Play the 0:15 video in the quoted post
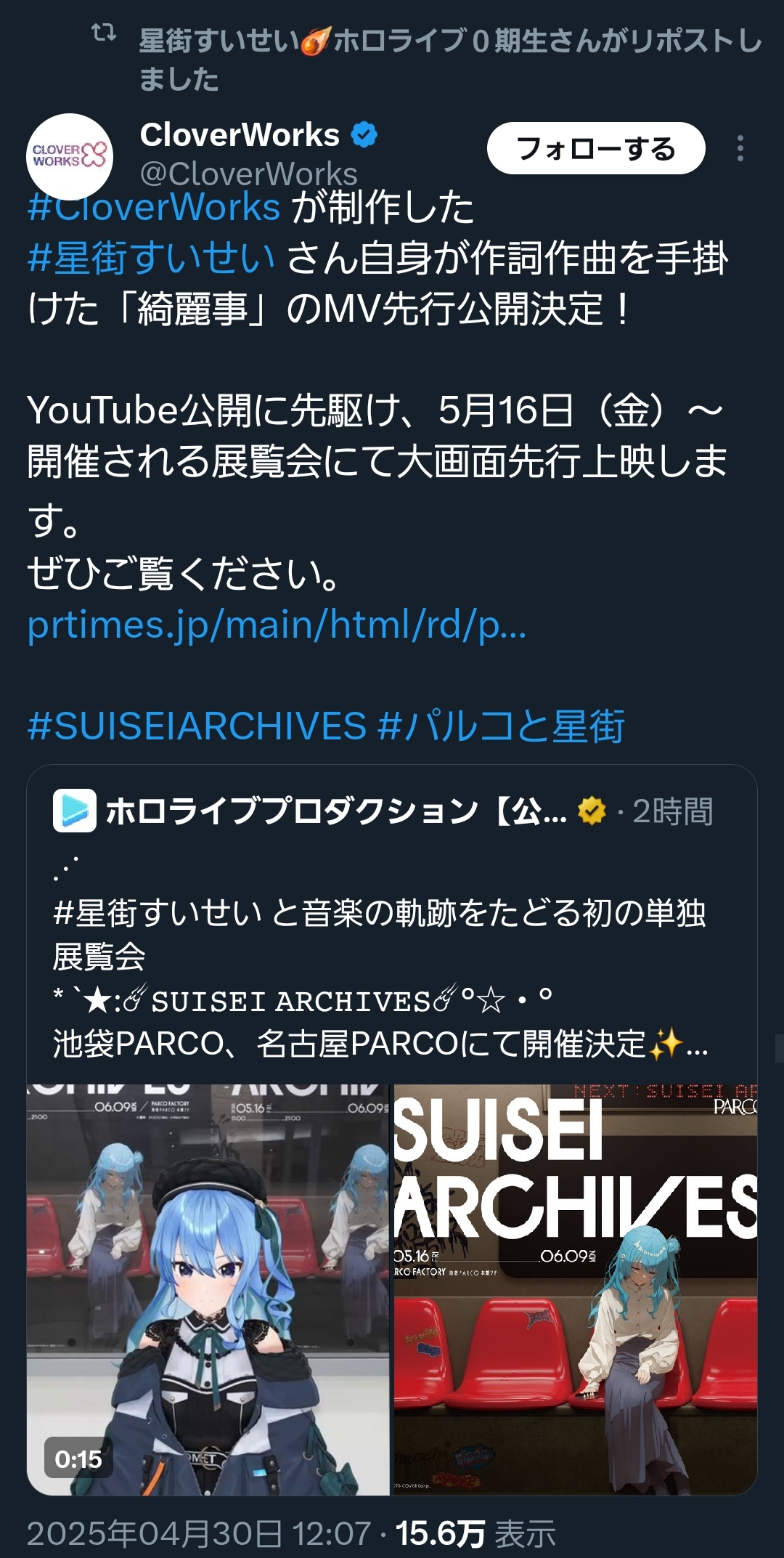Image resolution: width=784 pixels, height=1558 pixels. pyautogui.click(x=208, y=1289)
